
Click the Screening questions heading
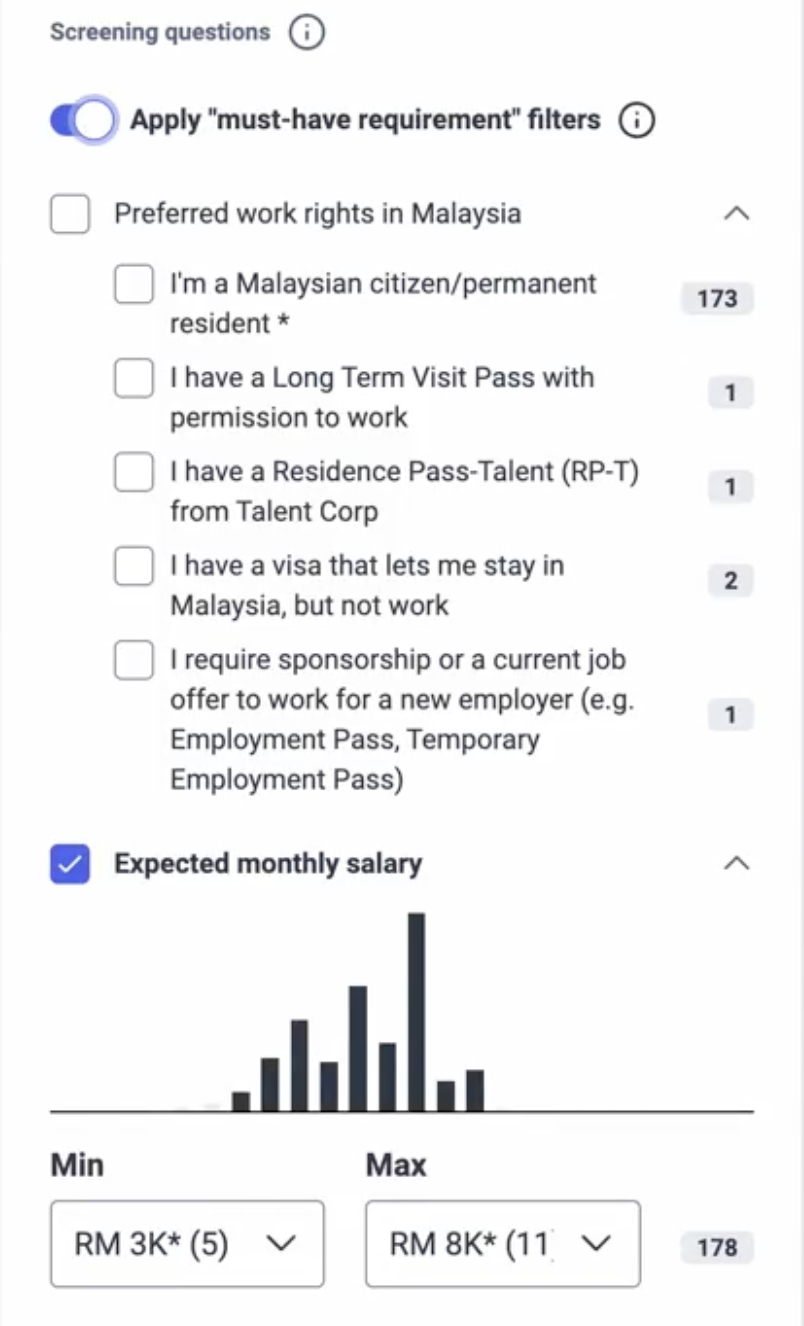point(159,31)
